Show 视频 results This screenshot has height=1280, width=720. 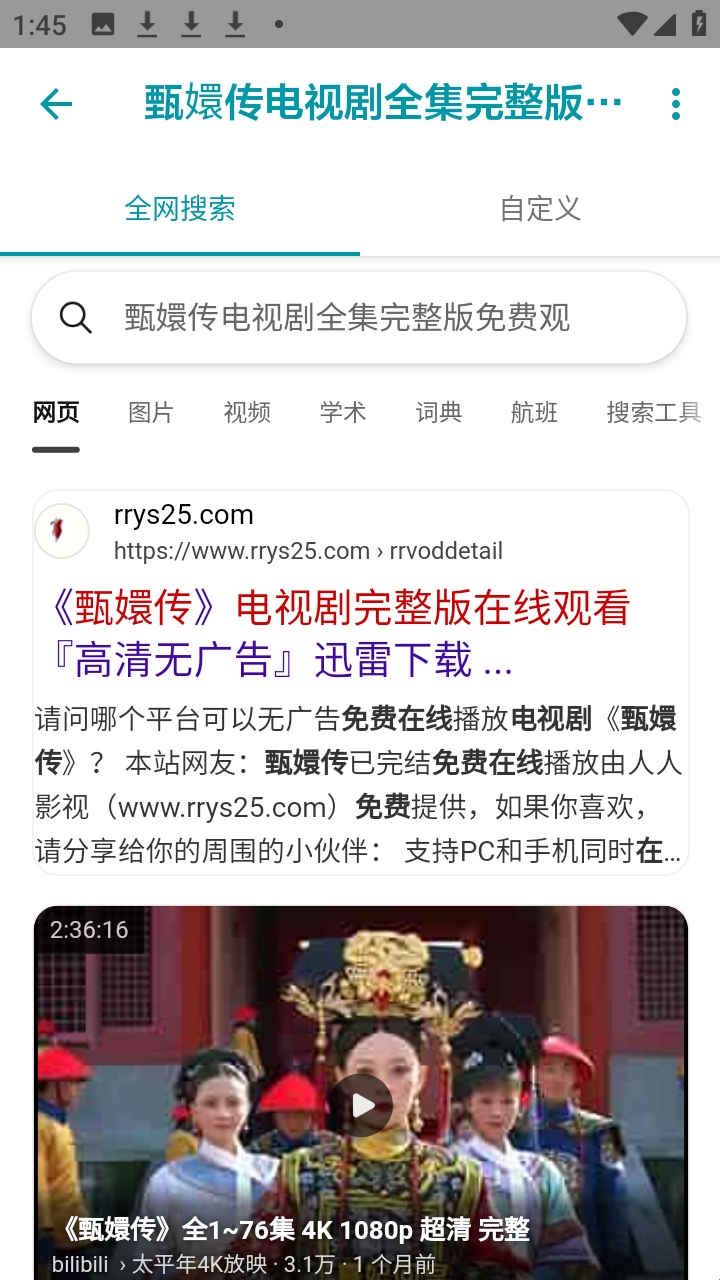tap(247, 412)
